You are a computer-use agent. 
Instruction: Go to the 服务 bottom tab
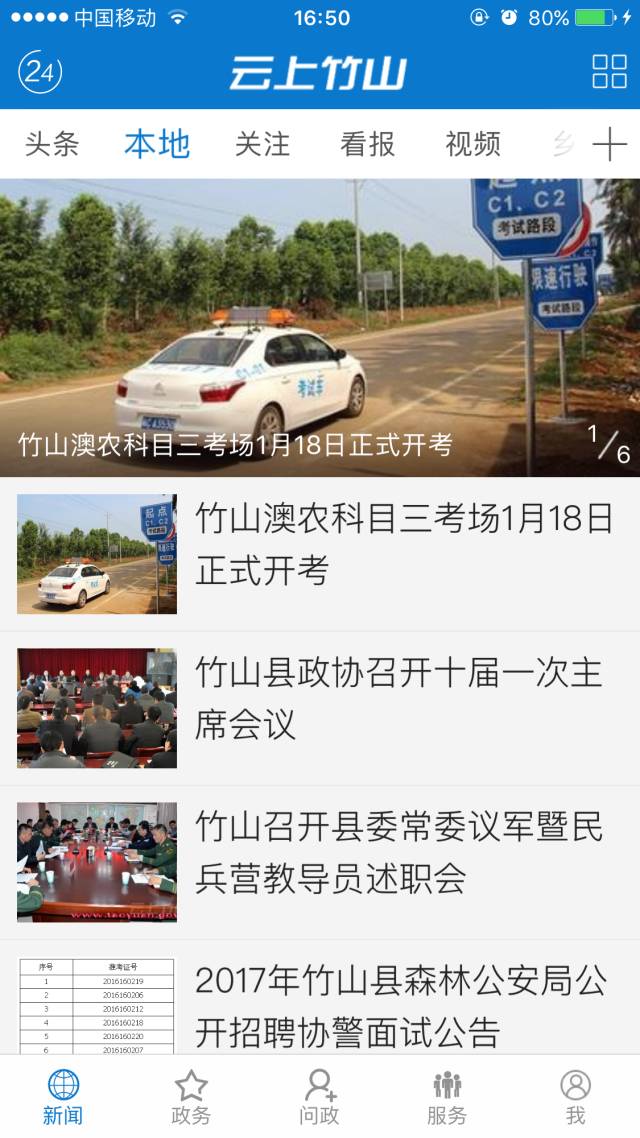pos(447,1097)
